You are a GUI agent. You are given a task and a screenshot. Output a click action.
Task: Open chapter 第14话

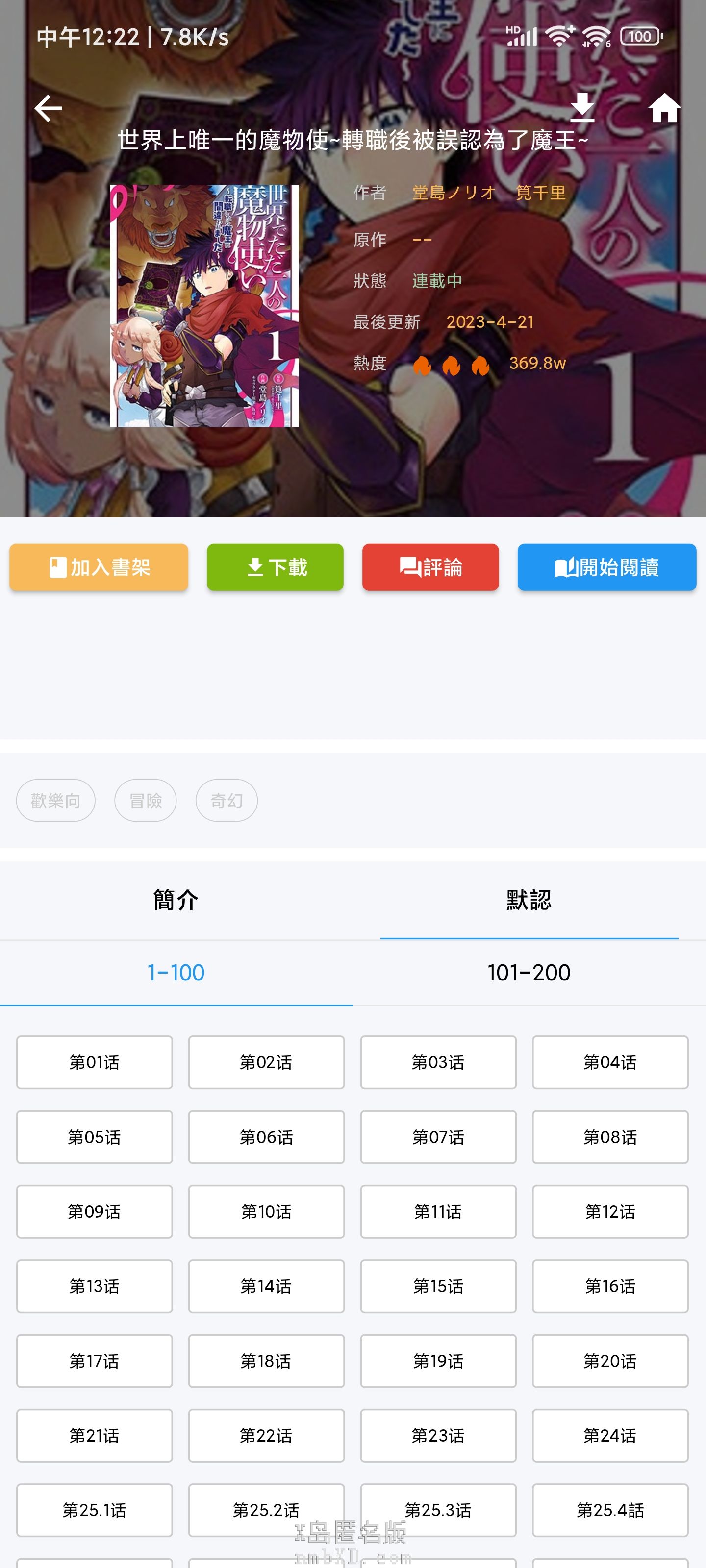[x=266, y=1286]
